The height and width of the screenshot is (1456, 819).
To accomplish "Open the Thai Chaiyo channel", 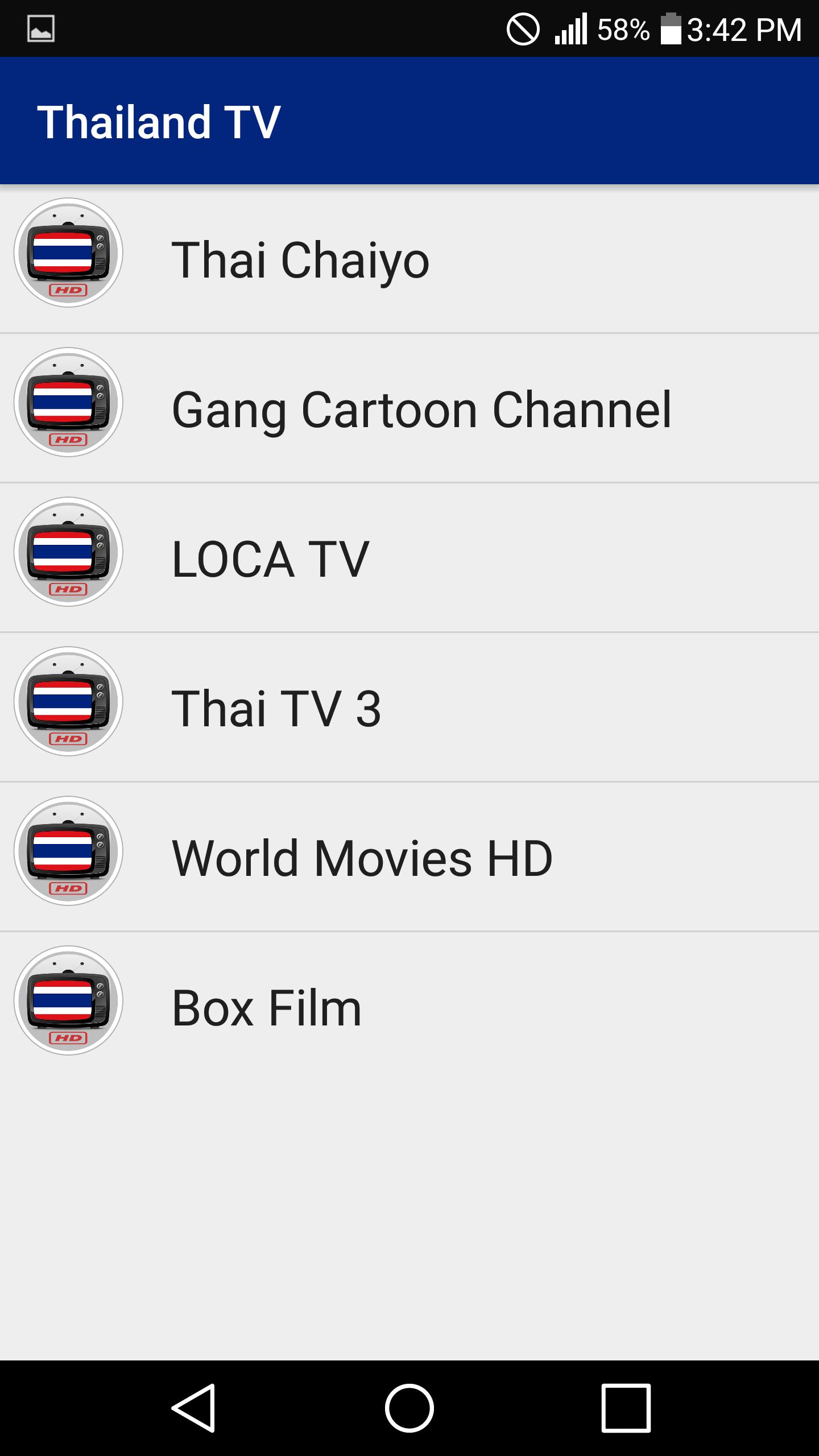I will click(x=409, y=259).
